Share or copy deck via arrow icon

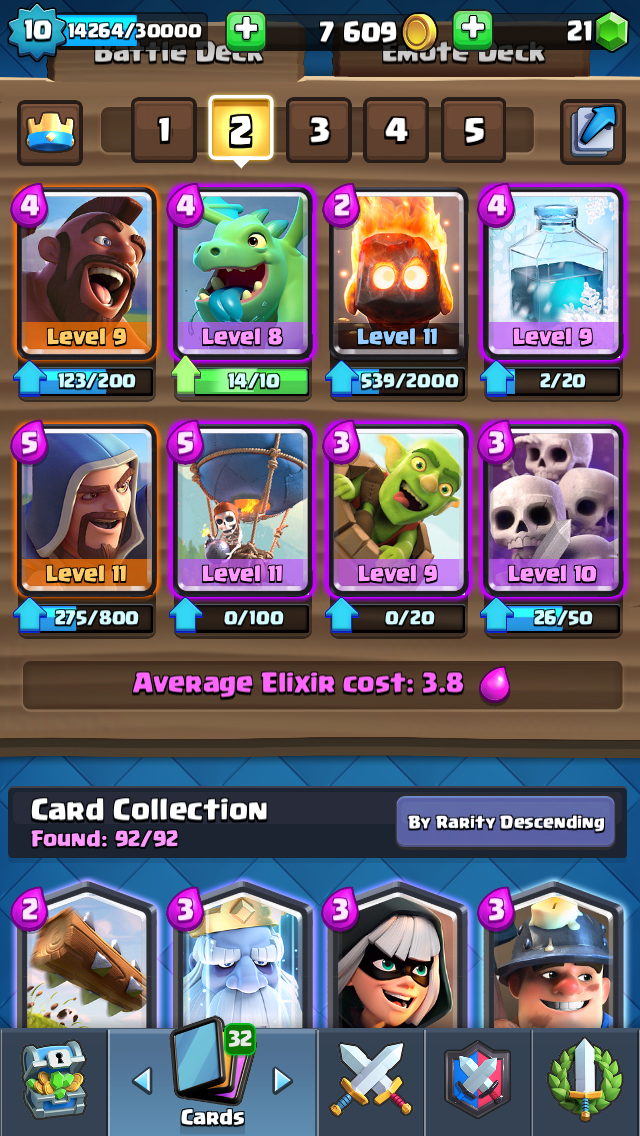point(592,132)
